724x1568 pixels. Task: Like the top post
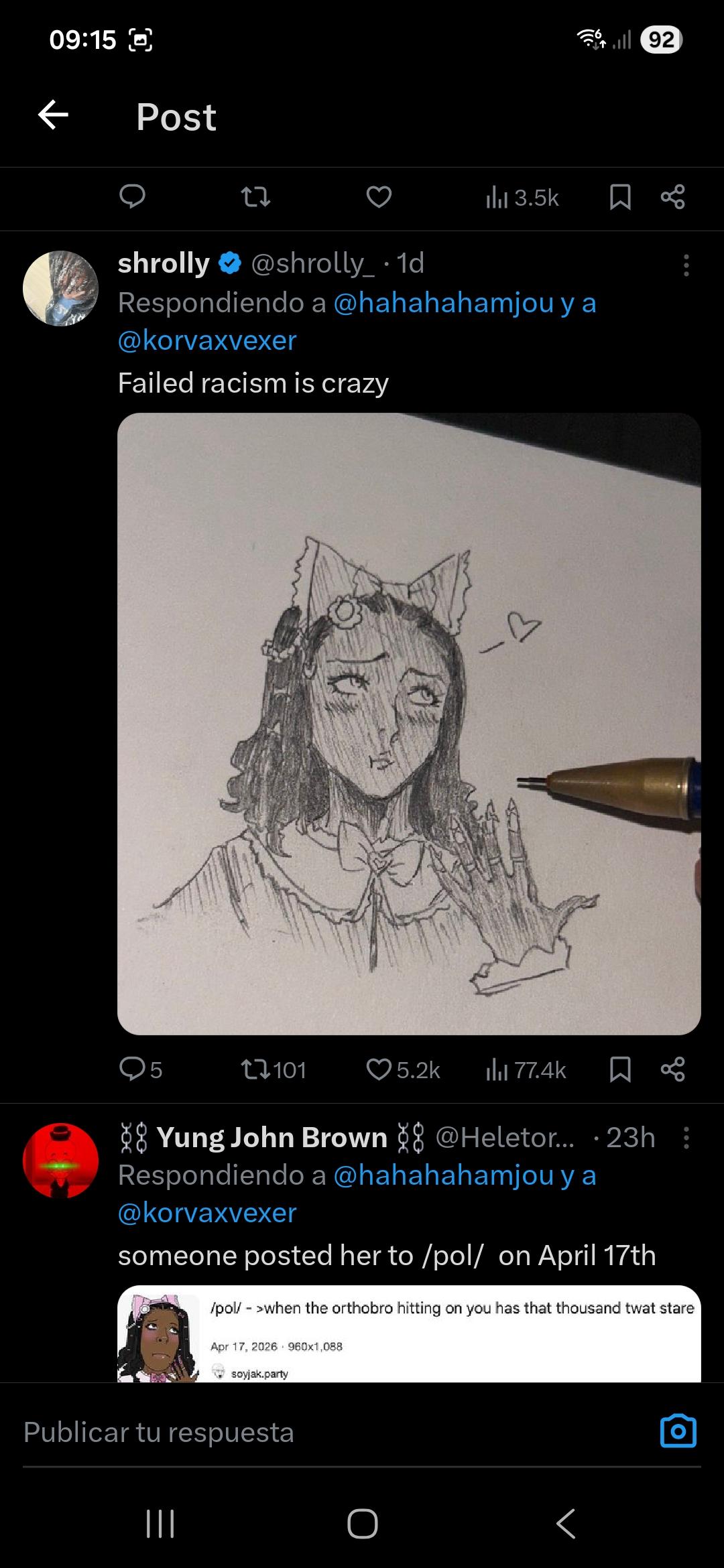379,197
